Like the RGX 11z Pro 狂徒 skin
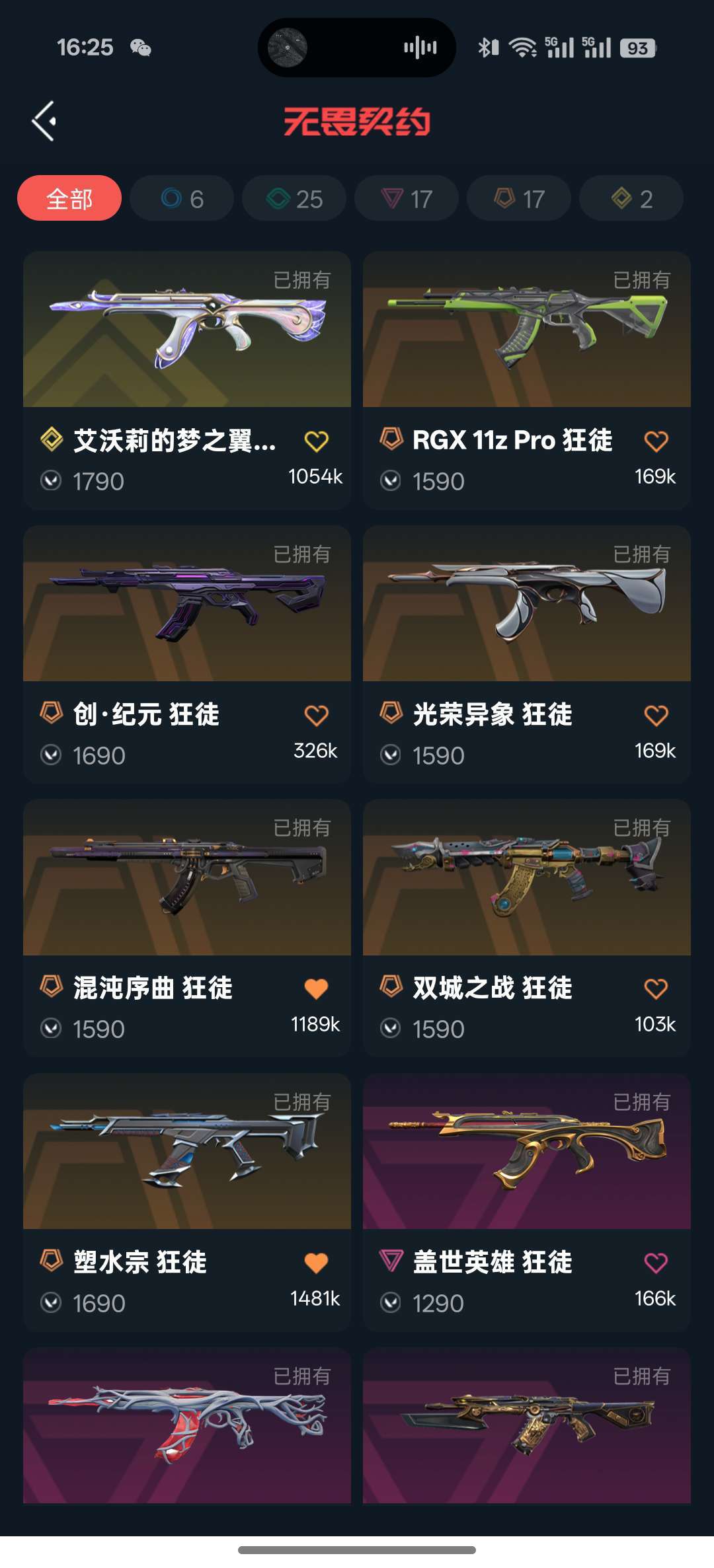Viewport: 714px width, 1568px height. pos(656,441)
